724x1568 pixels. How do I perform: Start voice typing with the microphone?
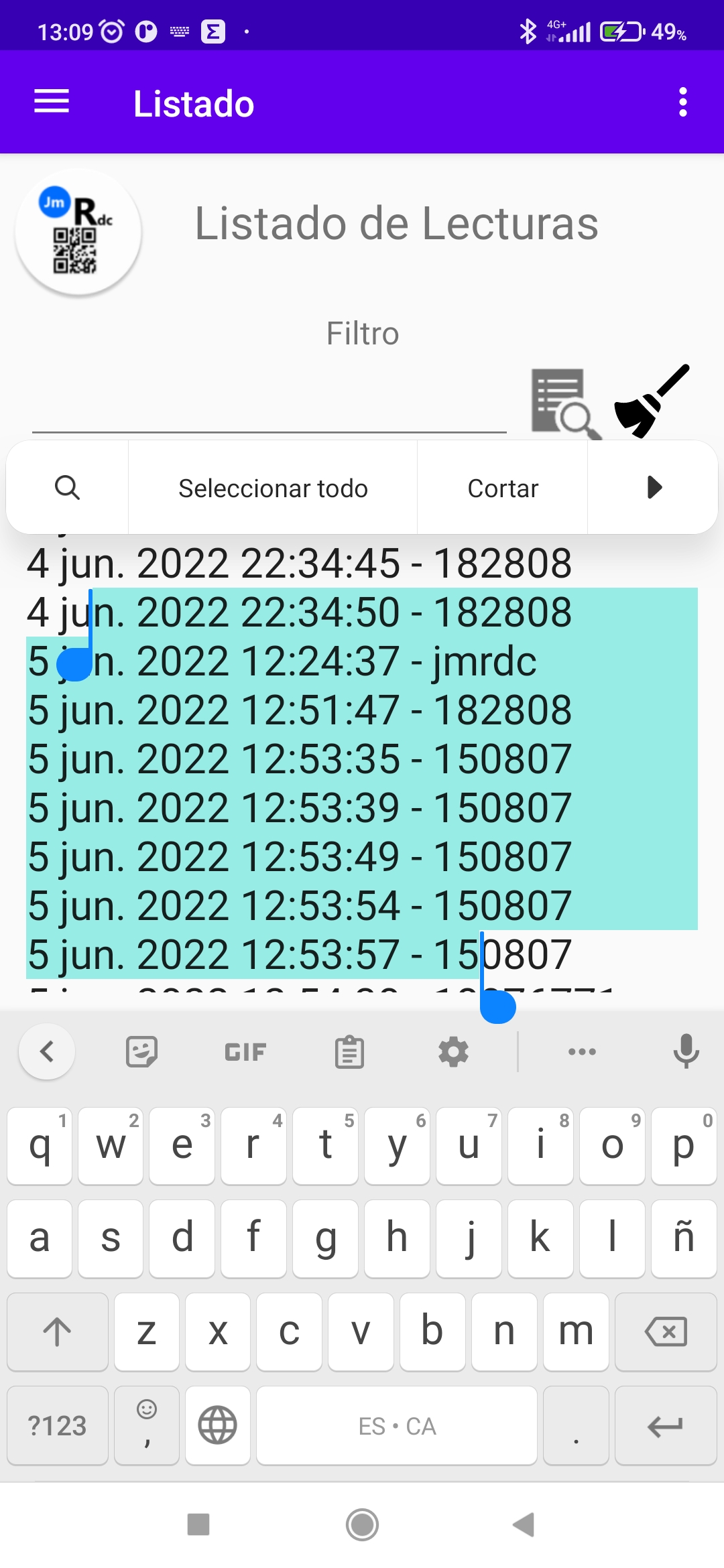(x=686, y=1051)
